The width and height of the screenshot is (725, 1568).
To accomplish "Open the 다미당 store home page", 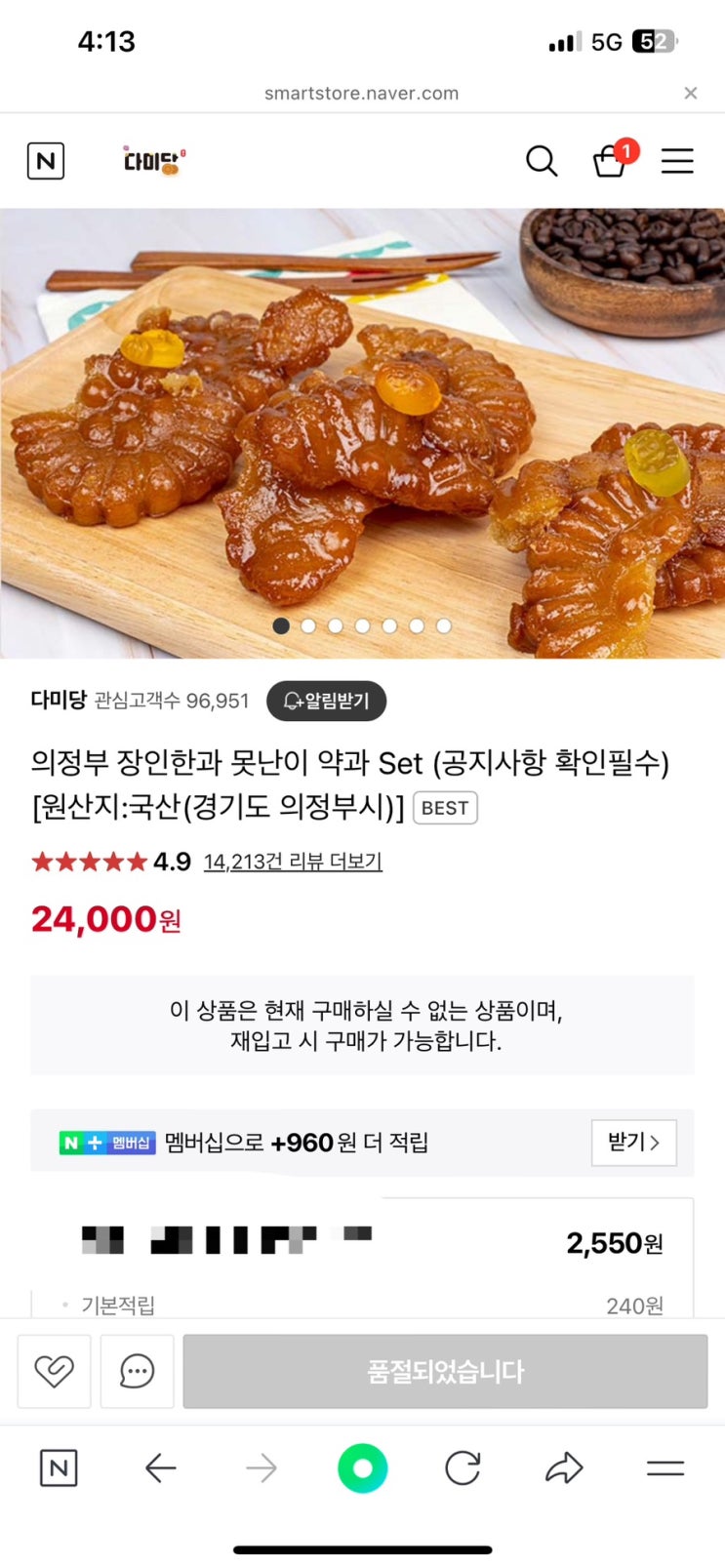I will (154, 161).
